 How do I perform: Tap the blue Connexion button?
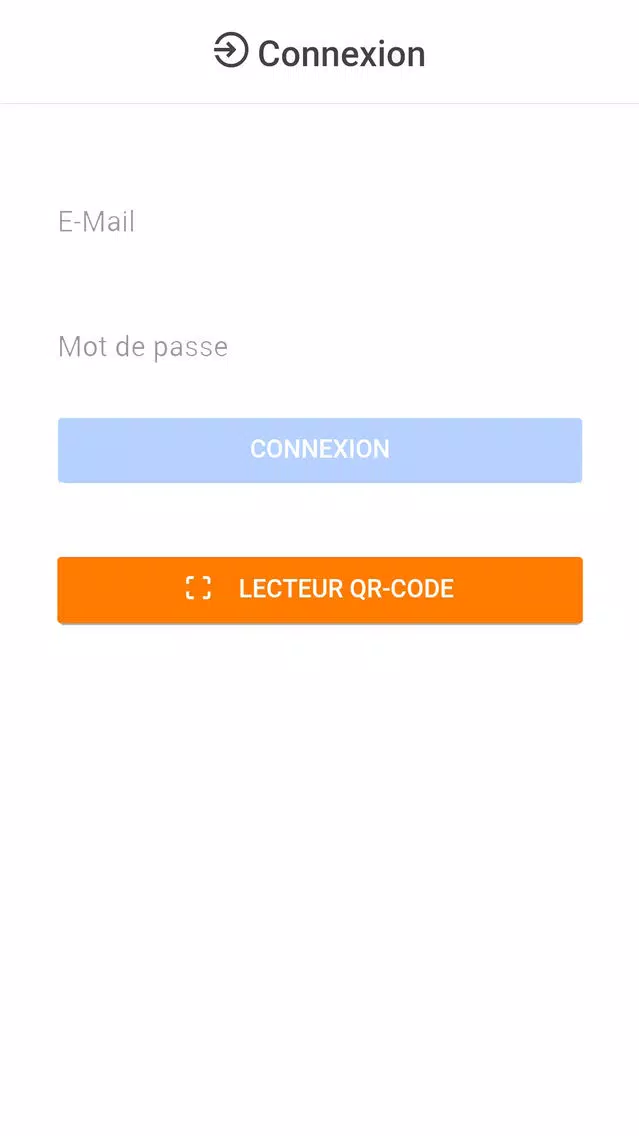pos(320,449)
